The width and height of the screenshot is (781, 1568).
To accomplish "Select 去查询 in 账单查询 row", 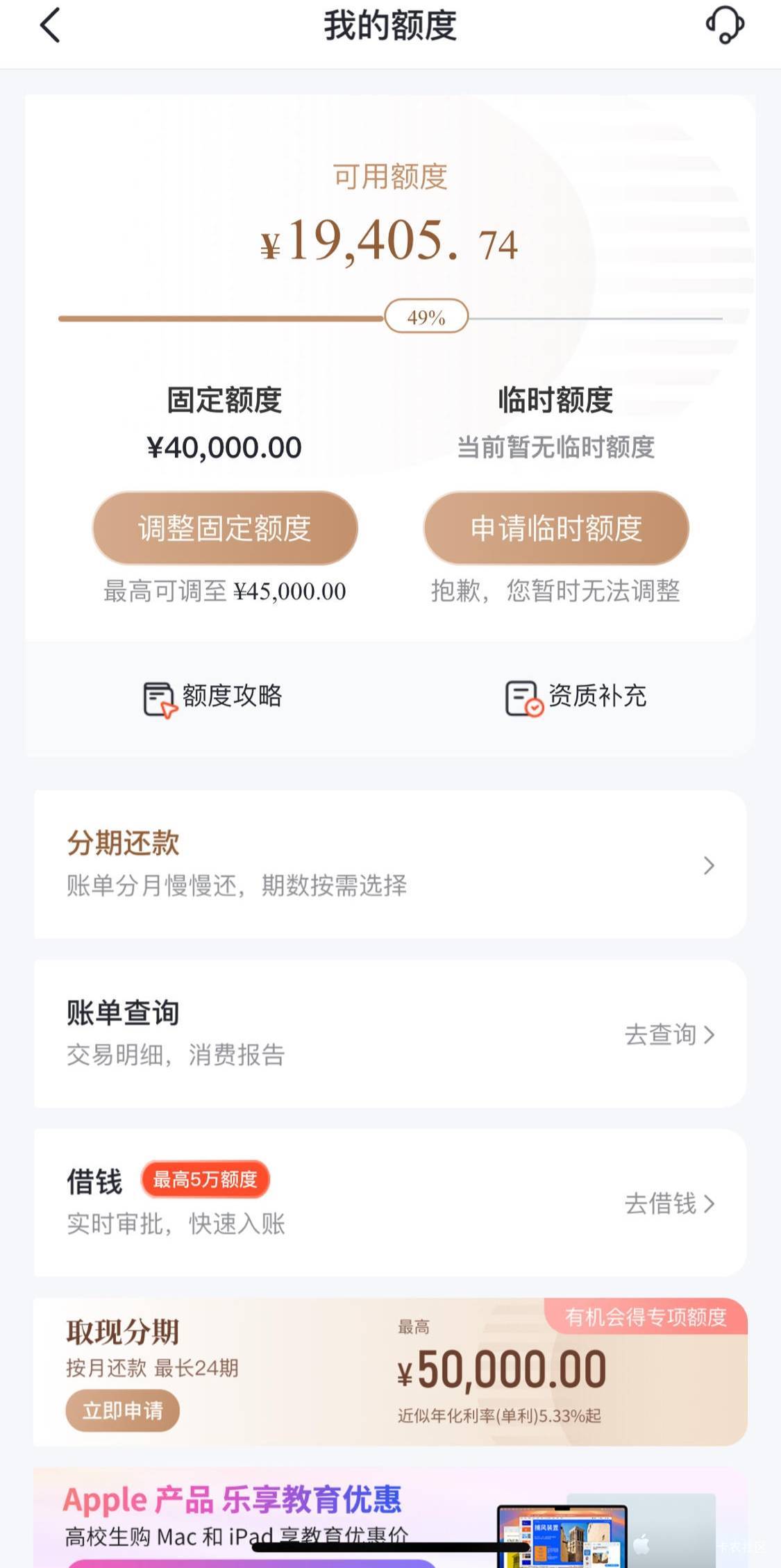I will point(669,1035).
